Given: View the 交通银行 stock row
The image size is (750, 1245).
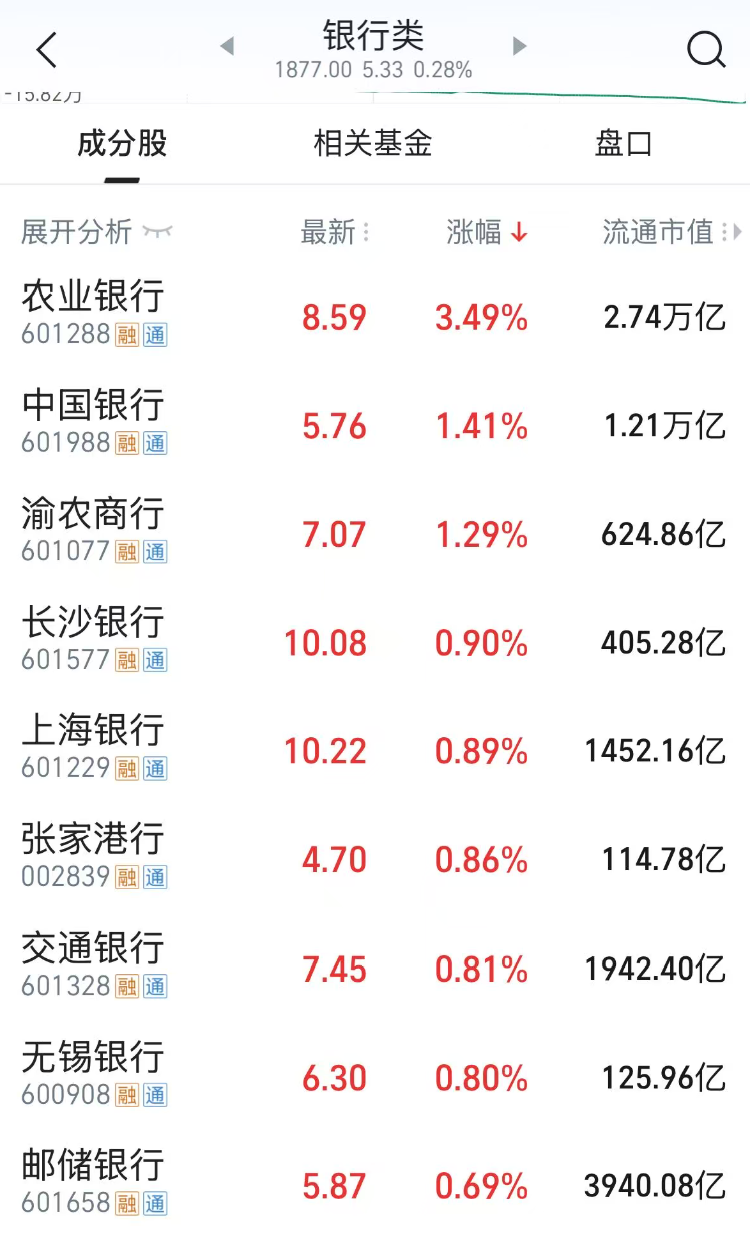Looking at the screenshot, I should [93, 949].
